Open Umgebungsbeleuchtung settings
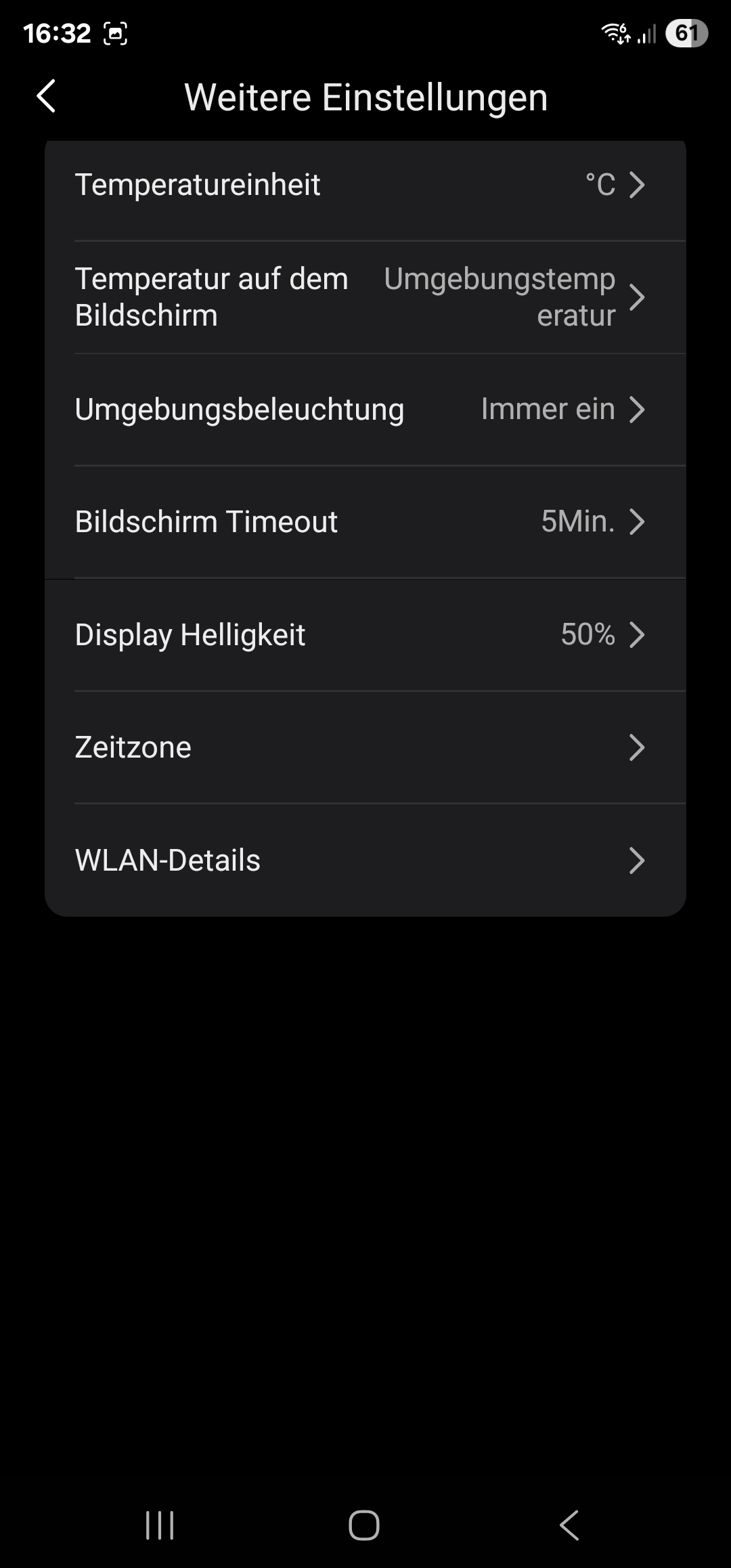Image resolution: width=731 pixels, height=1568 pixels. point(365,410)
